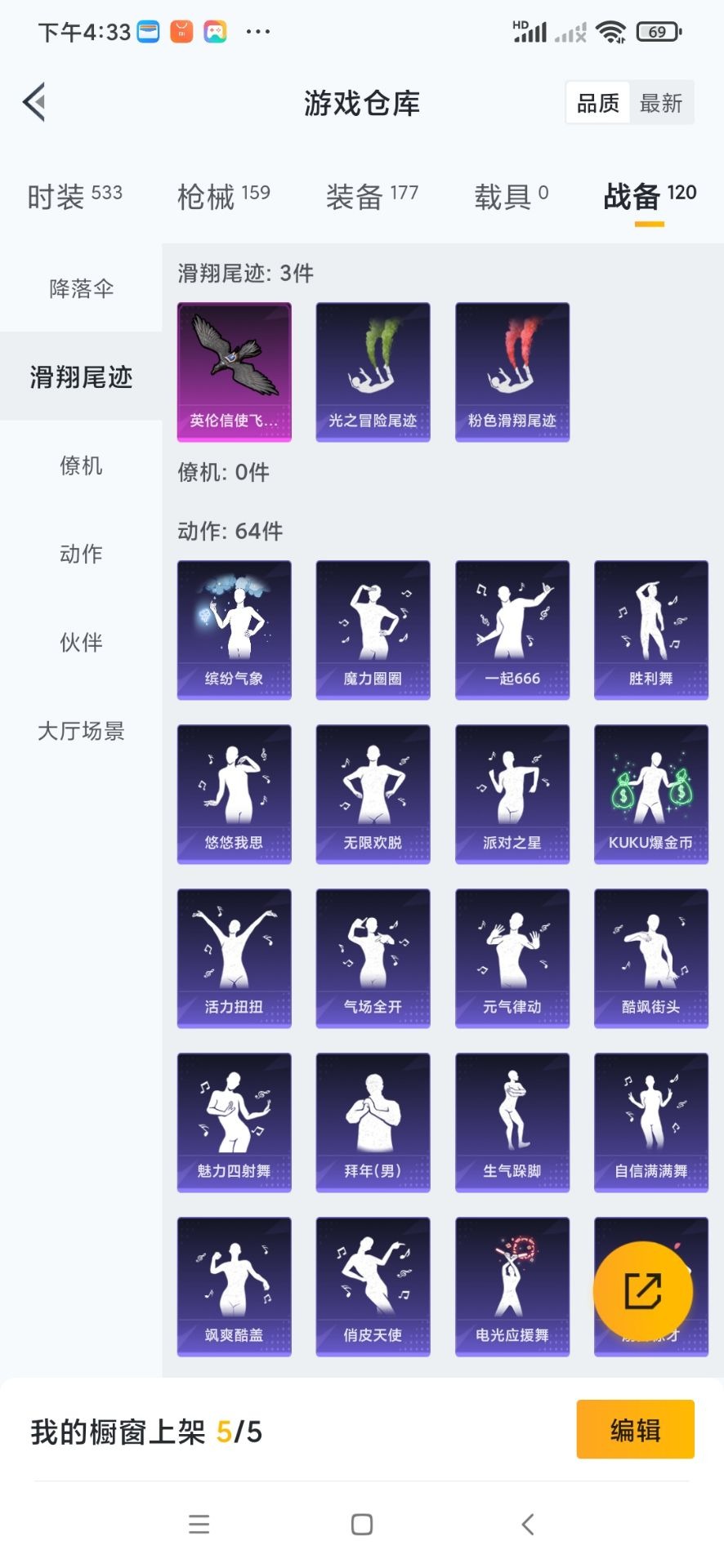Switch to the 装备 tab
This screenshot has height=1568, width=724.
(x=372, y=197)
